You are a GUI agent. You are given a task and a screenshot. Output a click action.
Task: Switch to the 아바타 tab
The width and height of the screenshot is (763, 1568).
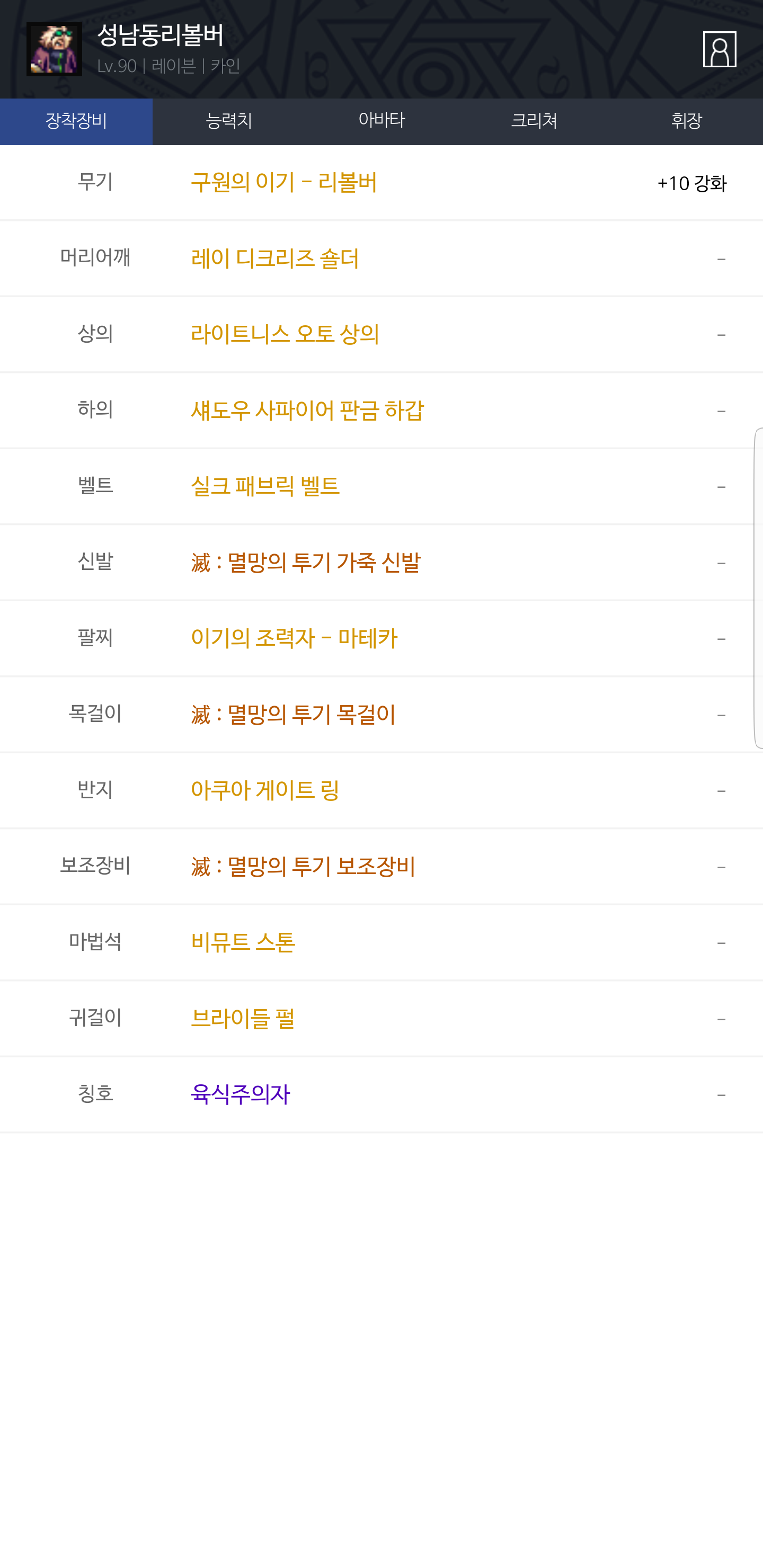(x=381, y=121)
